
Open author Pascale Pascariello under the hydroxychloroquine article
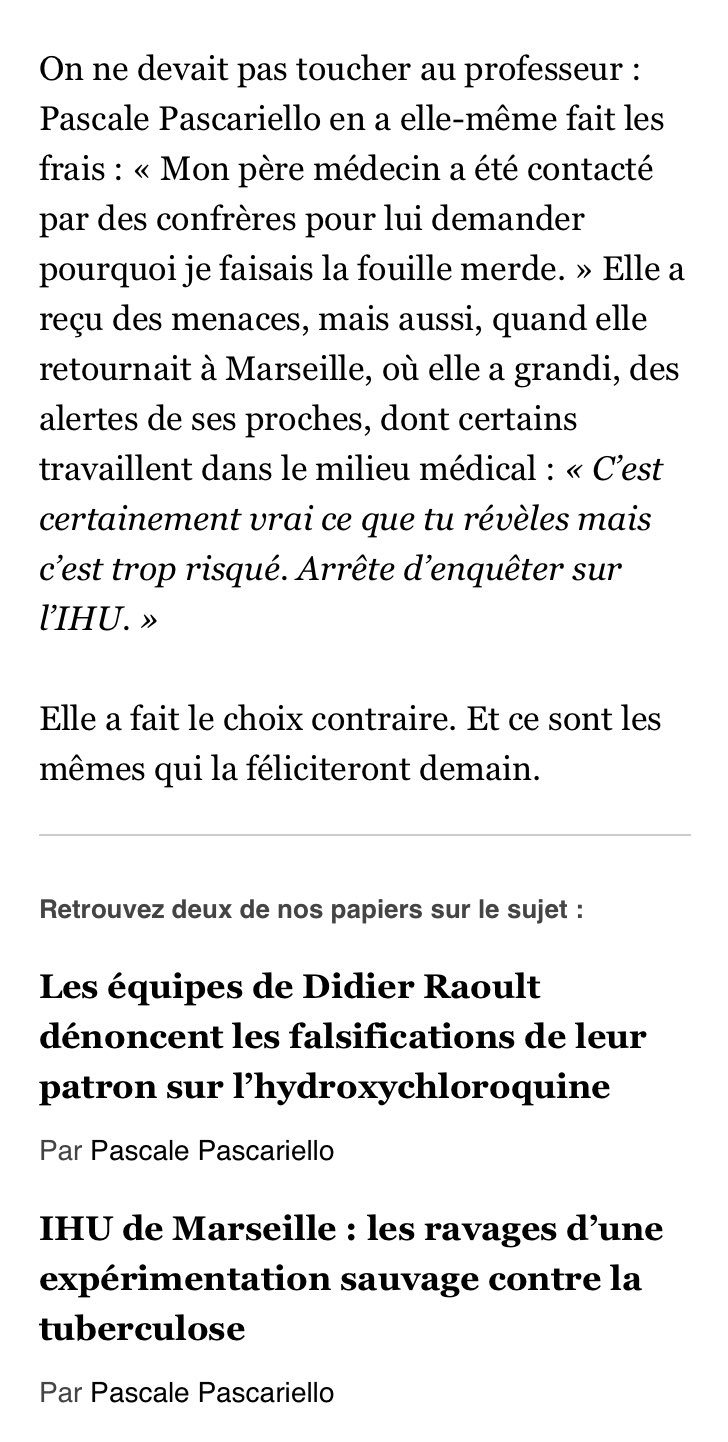pyautogui.click(x=212, y=1151)
